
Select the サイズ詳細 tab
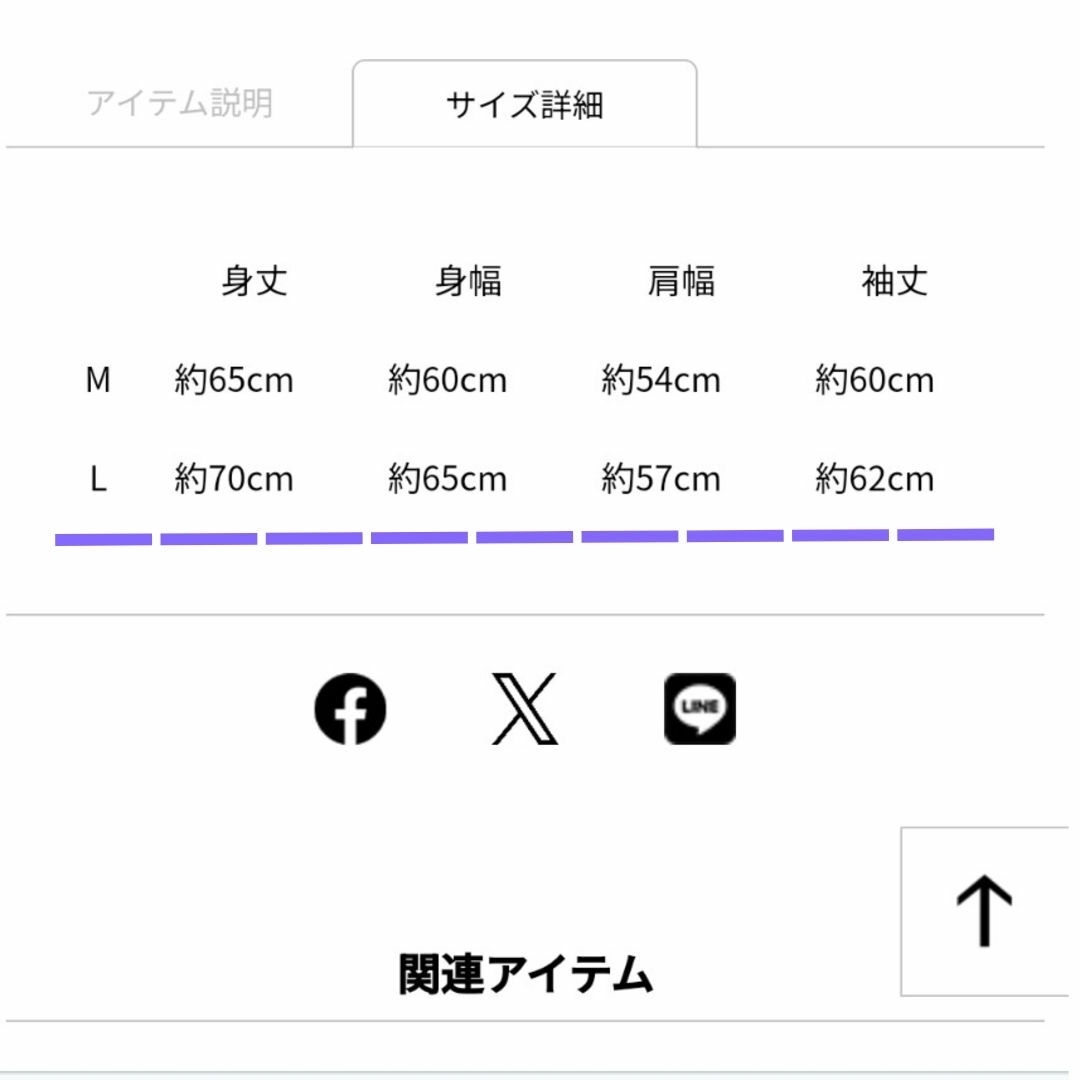coord(524,104)
